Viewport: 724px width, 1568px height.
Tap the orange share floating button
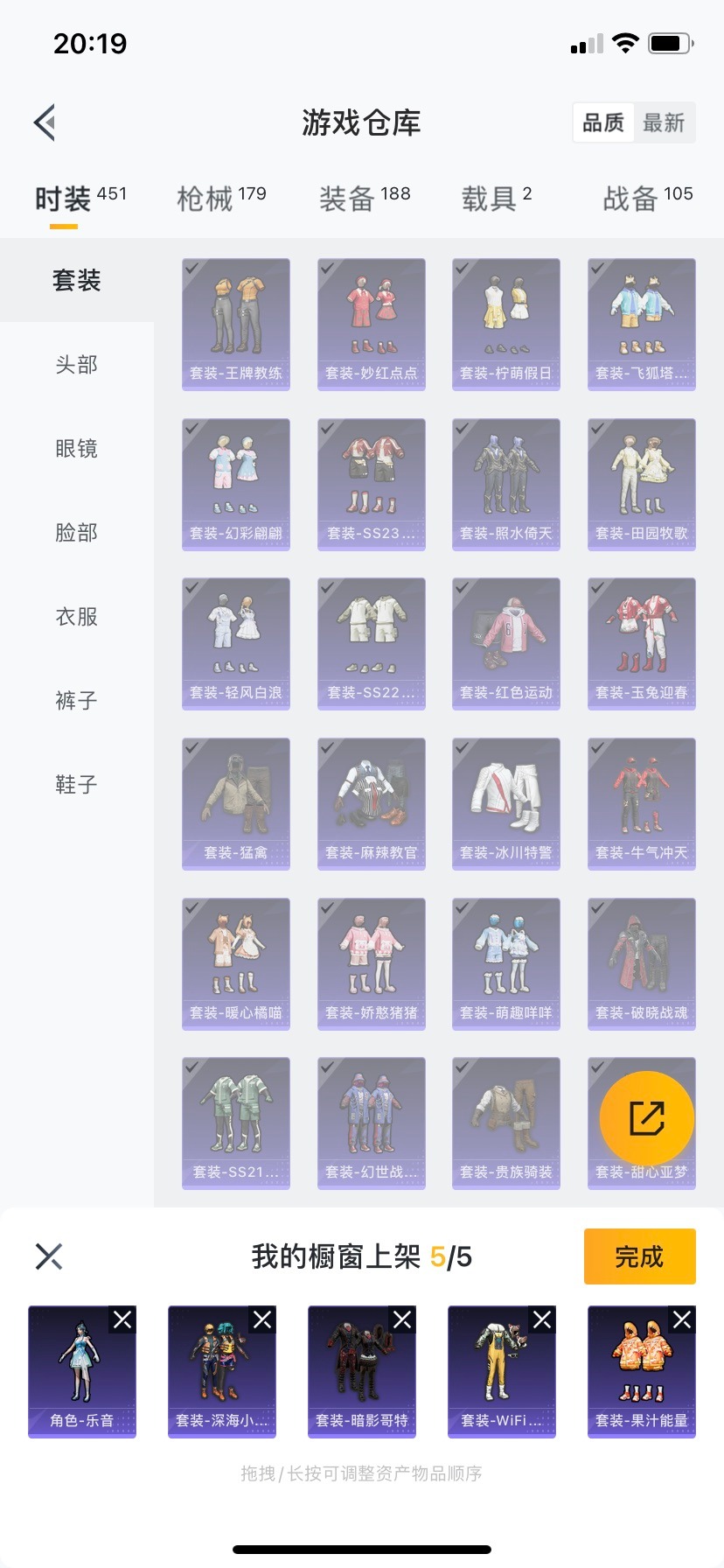[647, 1118]
